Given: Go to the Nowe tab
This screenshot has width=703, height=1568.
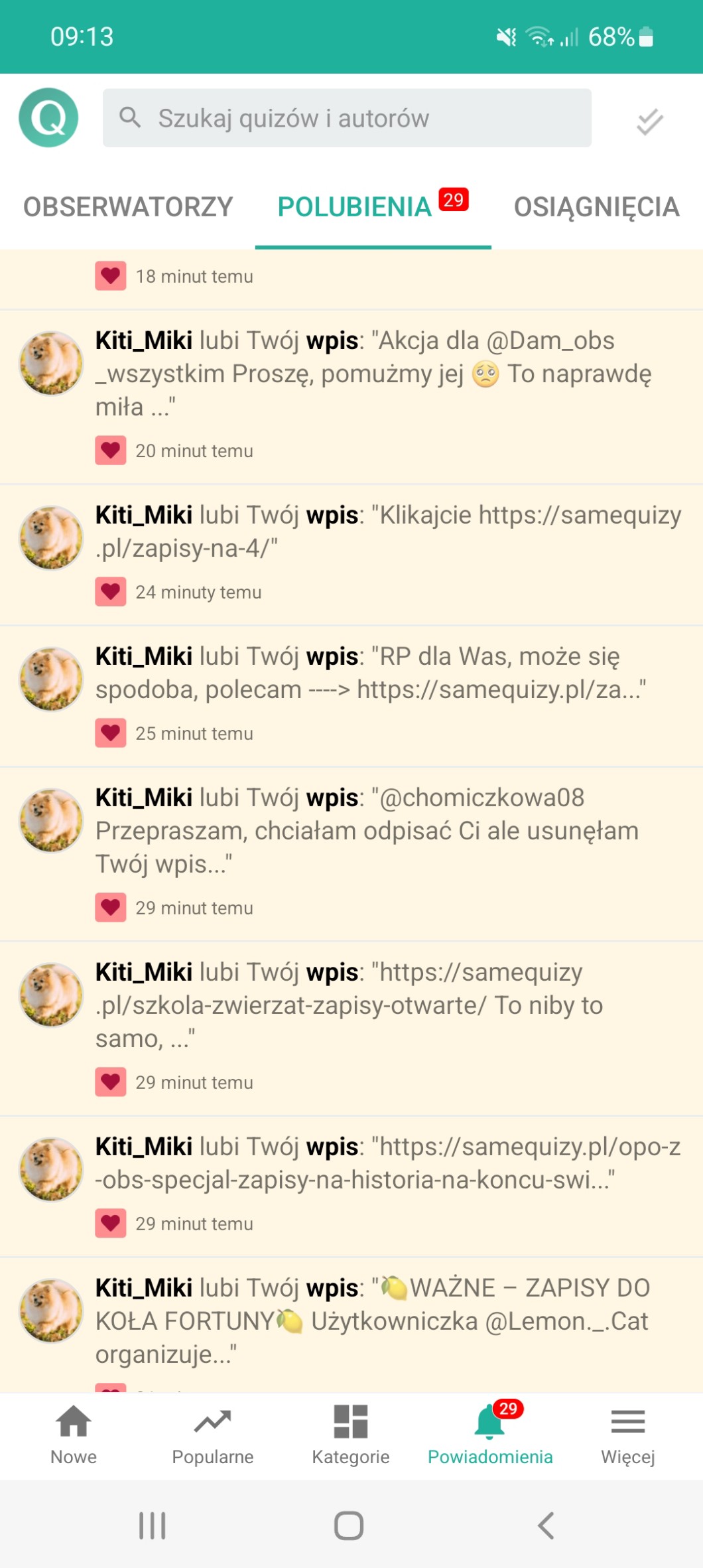Looking at the screenshot, I should [74, 1435].
